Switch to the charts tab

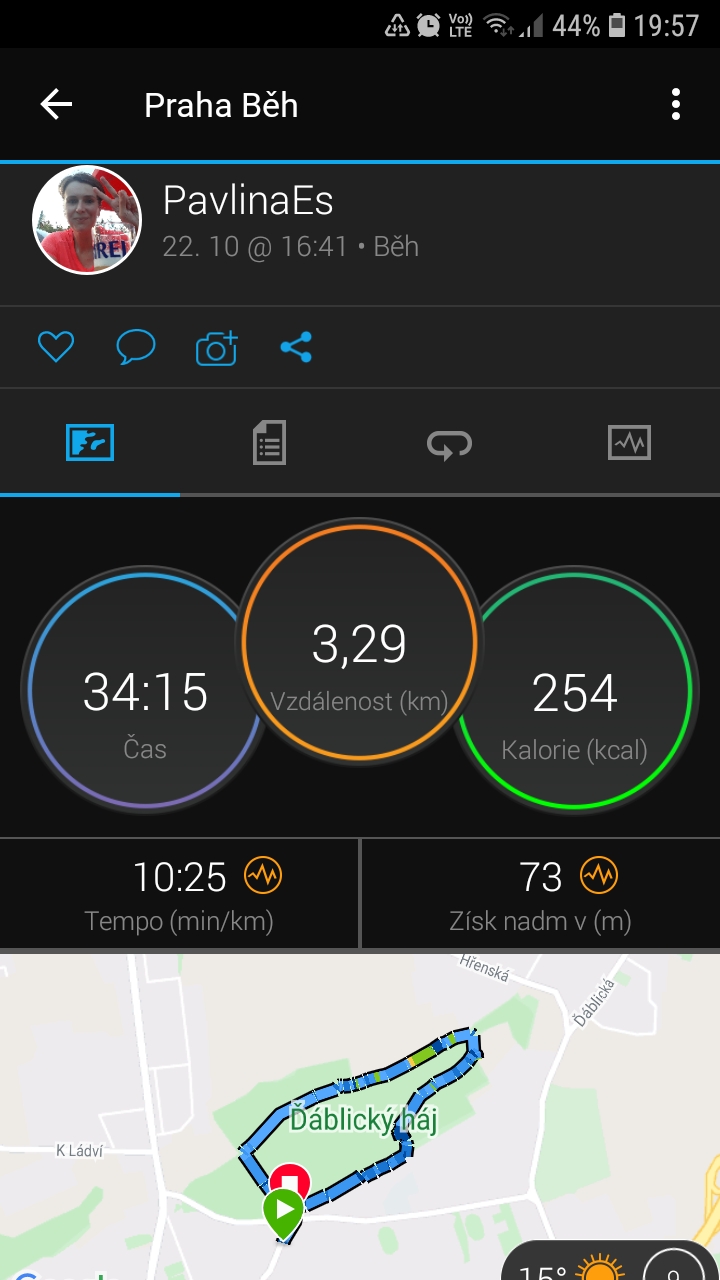coord(629,442)
